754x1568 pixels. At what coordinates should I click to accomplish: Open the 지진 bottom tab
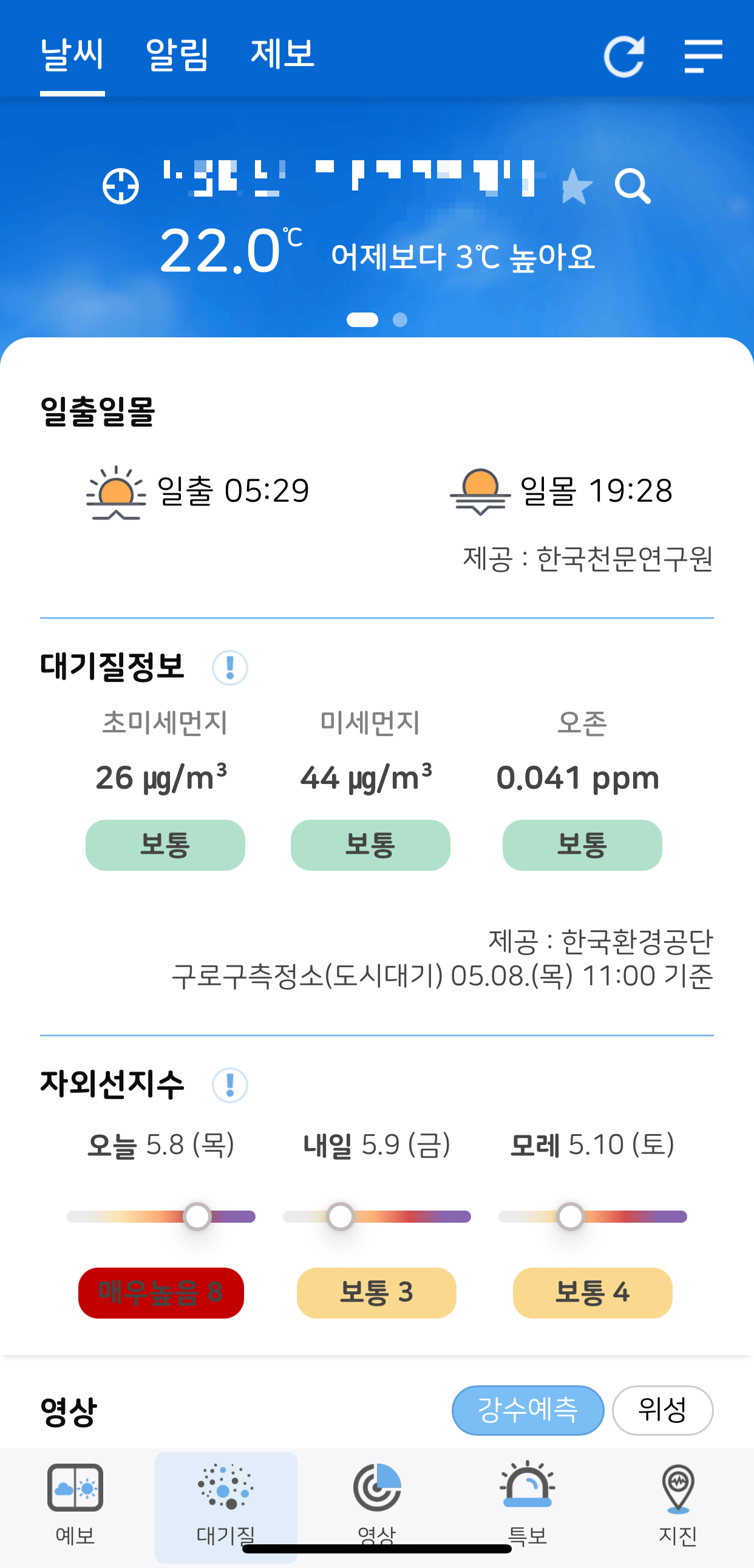coord(678,1505)
